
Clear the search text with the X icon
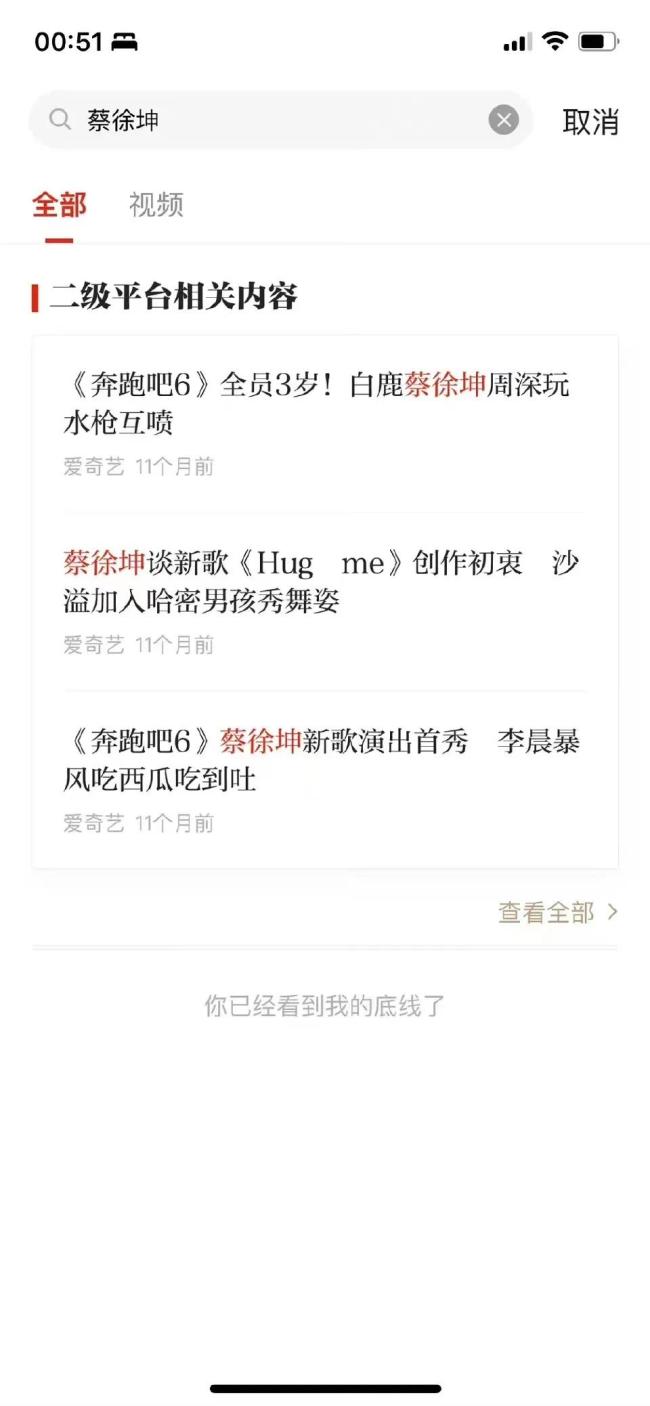(504, 121)
